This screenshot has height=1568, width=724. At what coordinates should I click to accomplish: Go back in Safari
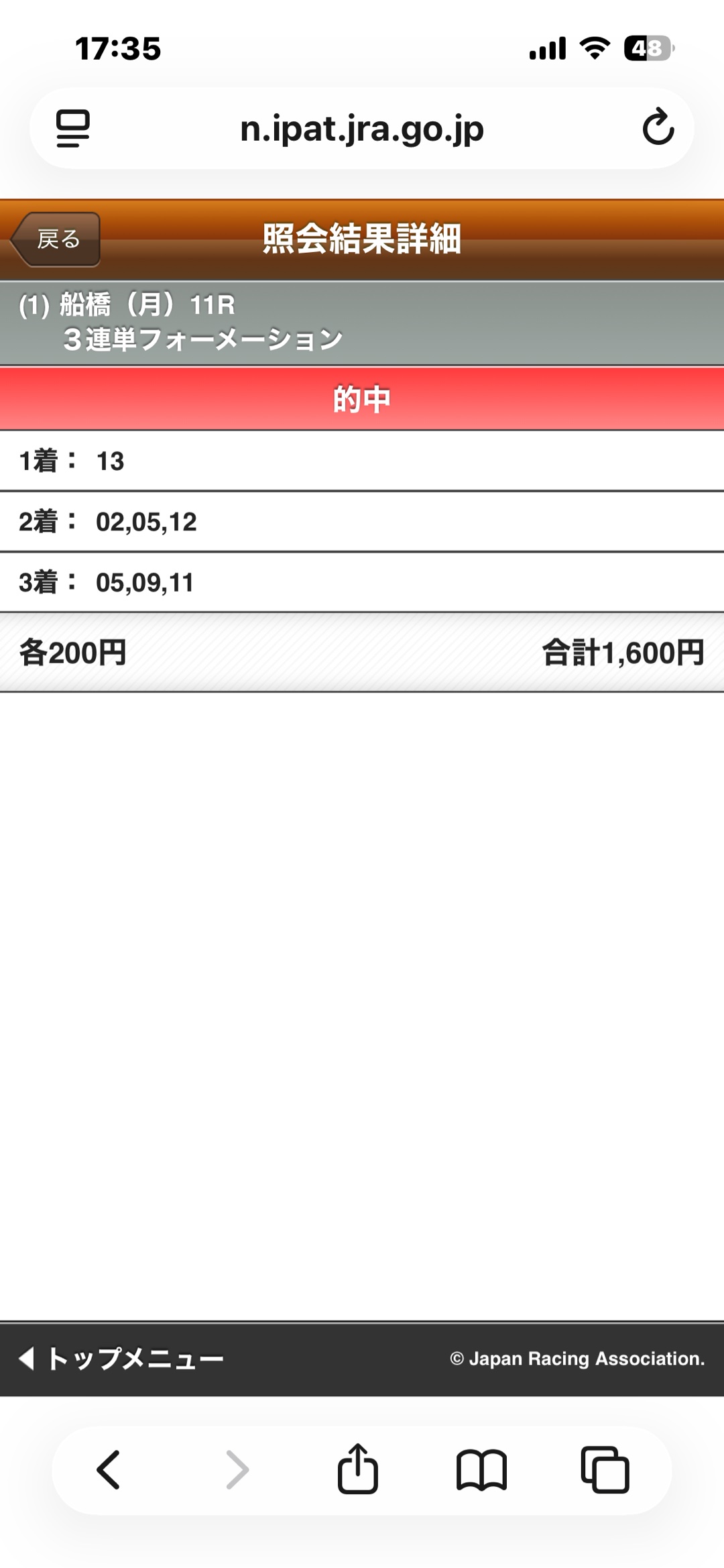109,1469
